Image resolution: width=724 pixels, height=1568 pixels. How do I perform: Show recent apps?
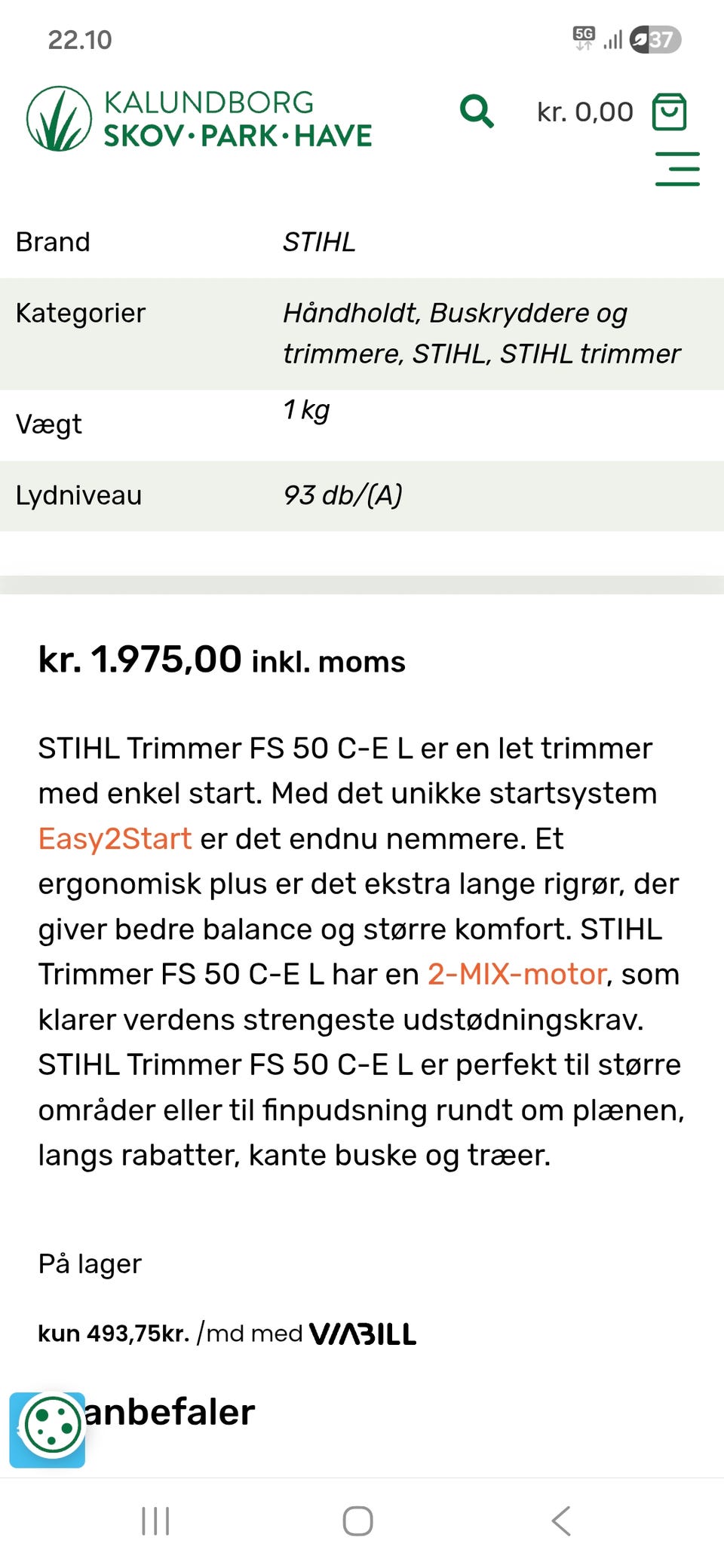[155, 1521]
